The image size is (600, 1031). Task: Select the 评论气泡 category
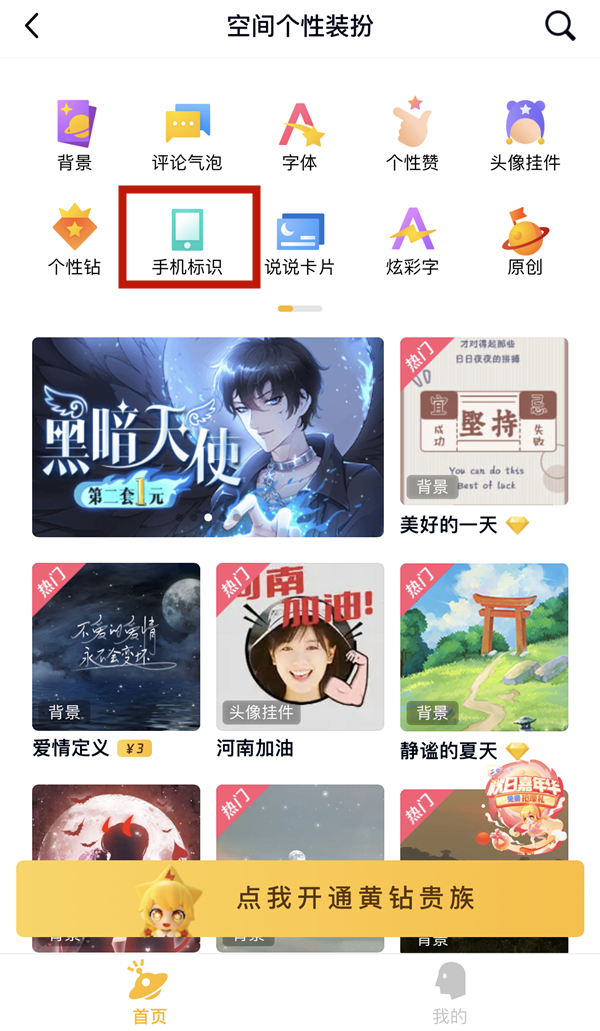(187, 135)
